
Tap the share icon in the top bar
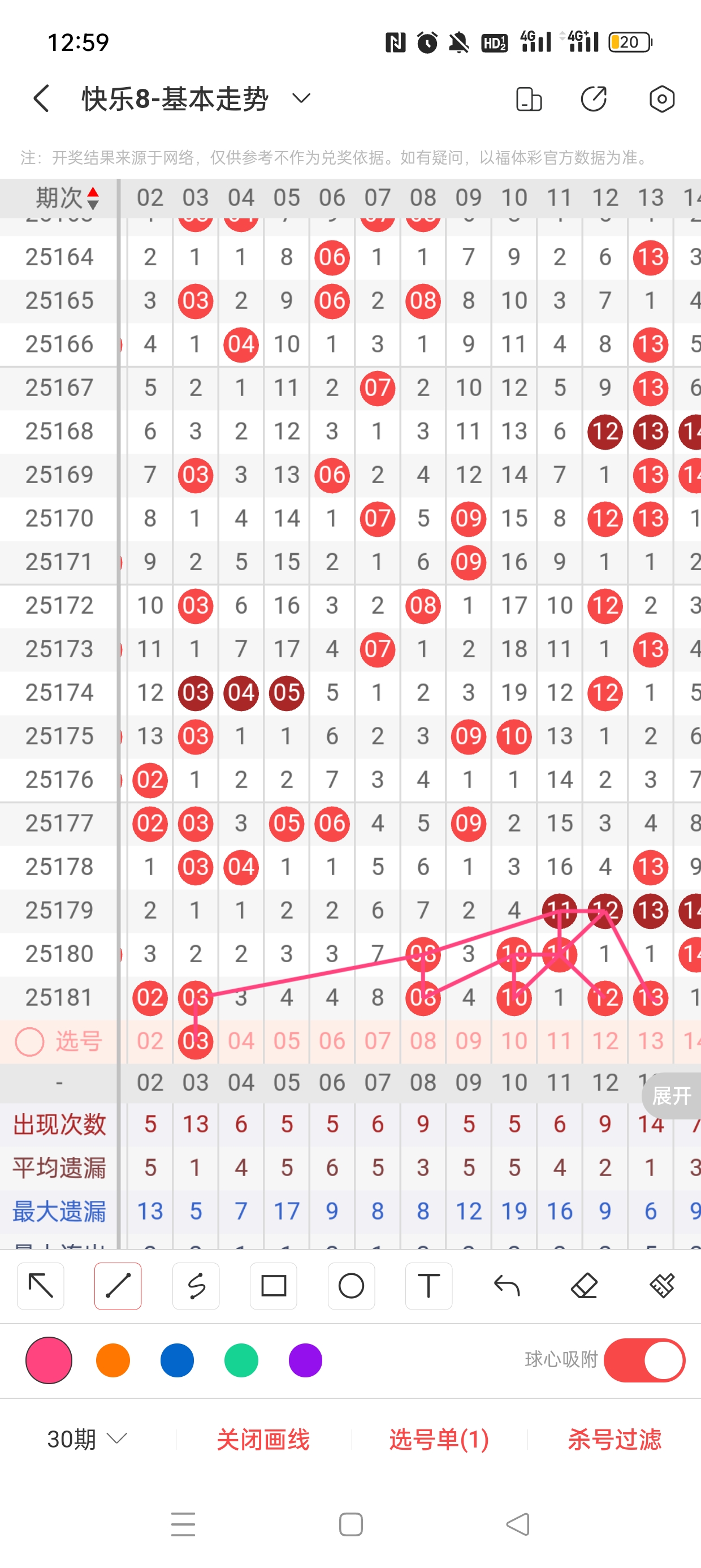click(593, 98)
